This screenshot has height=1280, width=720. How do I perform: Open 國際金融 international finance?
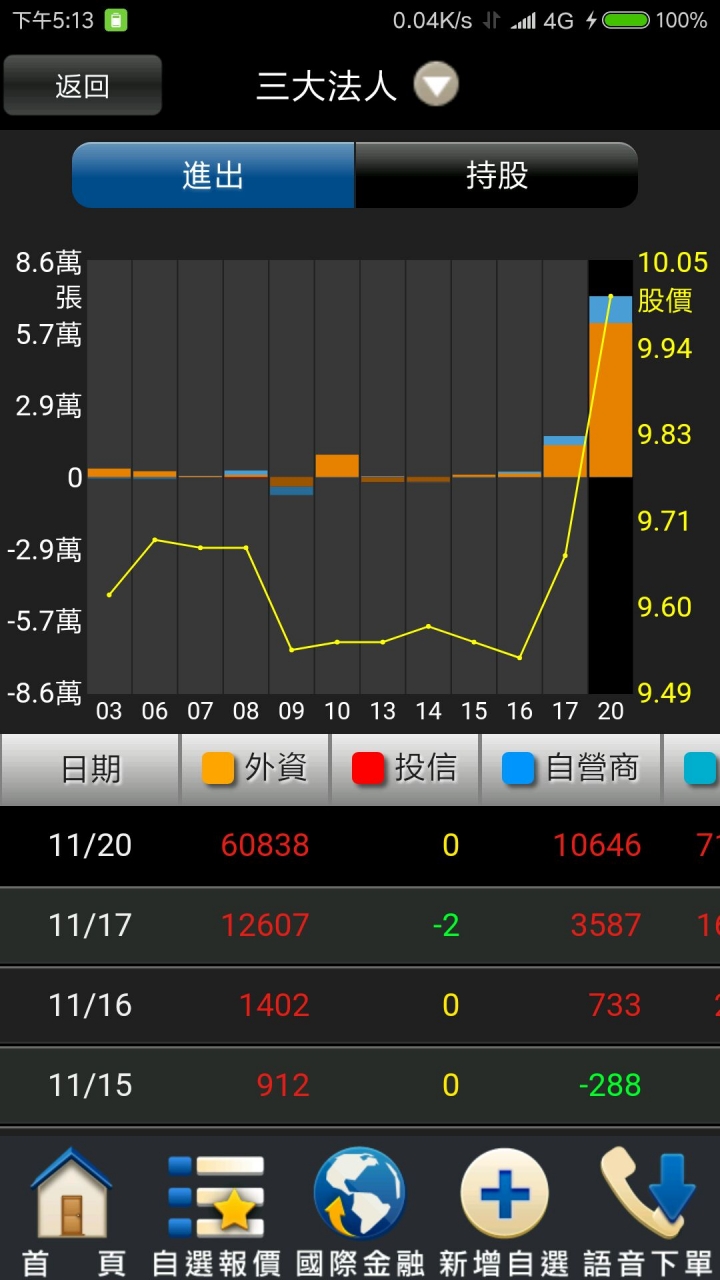pos(360,1212)
